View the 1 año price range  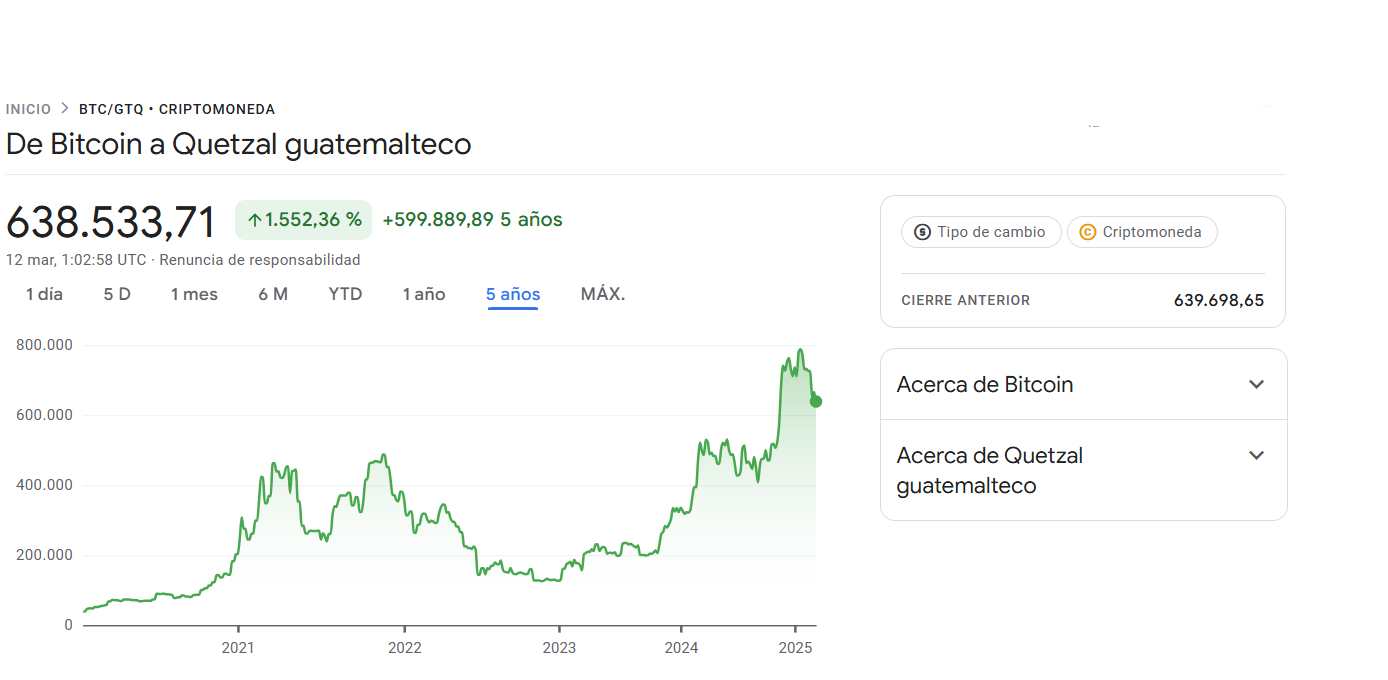pos(424,294)
